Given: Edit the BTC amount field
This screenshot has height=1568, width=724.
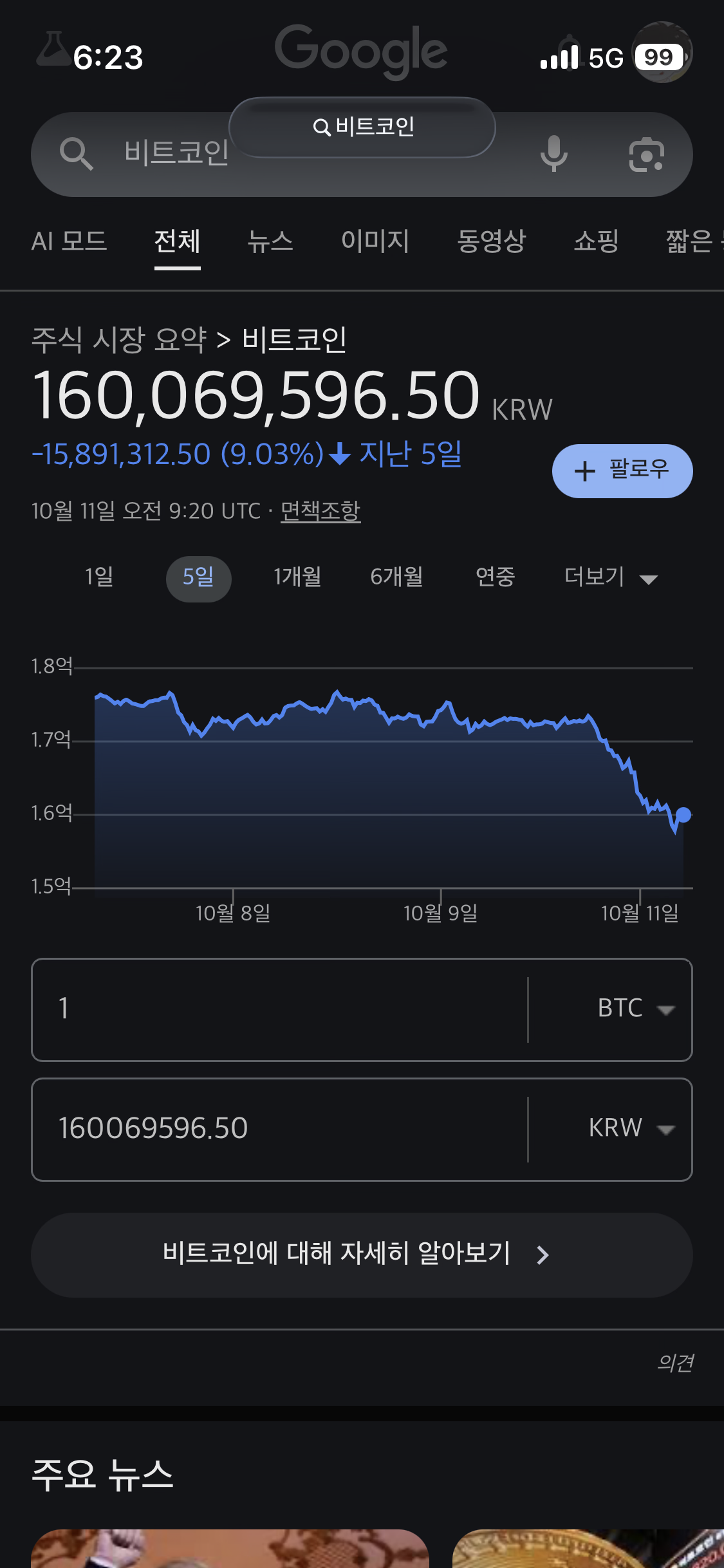Looking at the screenshot, I should tap(277, 1009).
